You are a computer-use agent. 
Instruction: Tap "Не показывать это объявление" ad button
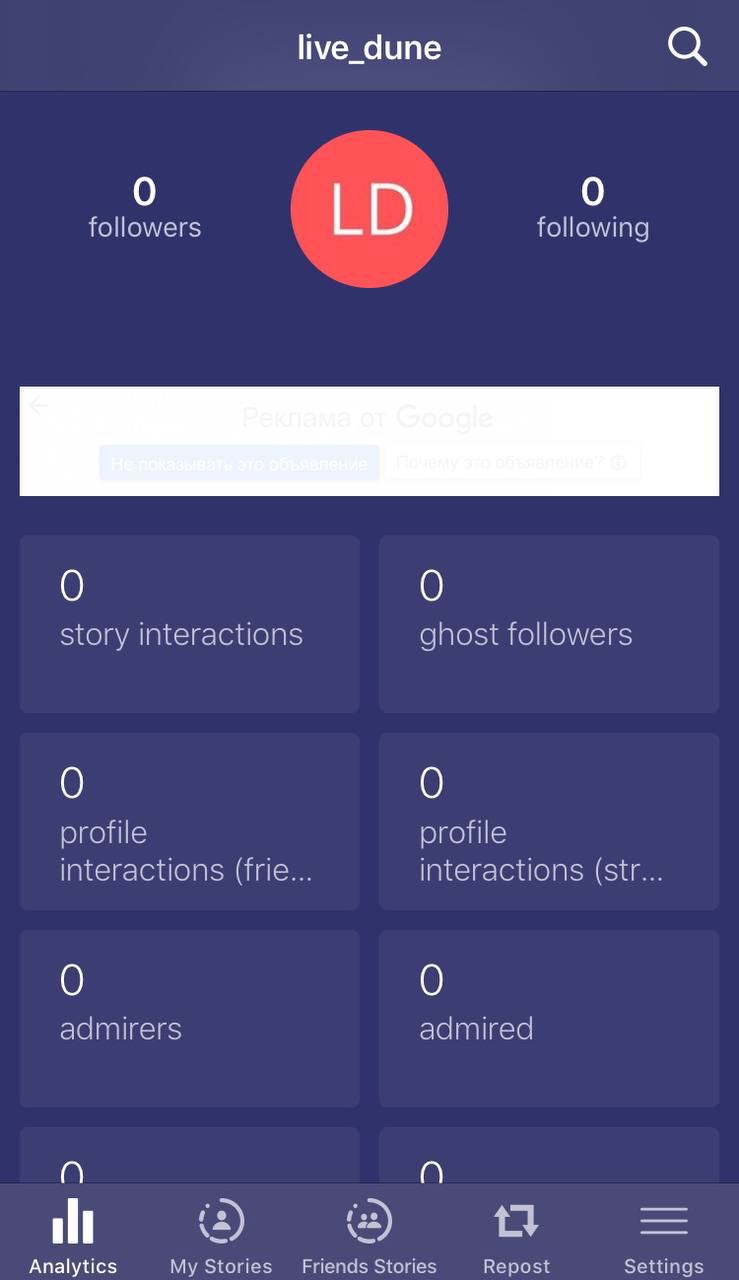click(x=239, y=463)
